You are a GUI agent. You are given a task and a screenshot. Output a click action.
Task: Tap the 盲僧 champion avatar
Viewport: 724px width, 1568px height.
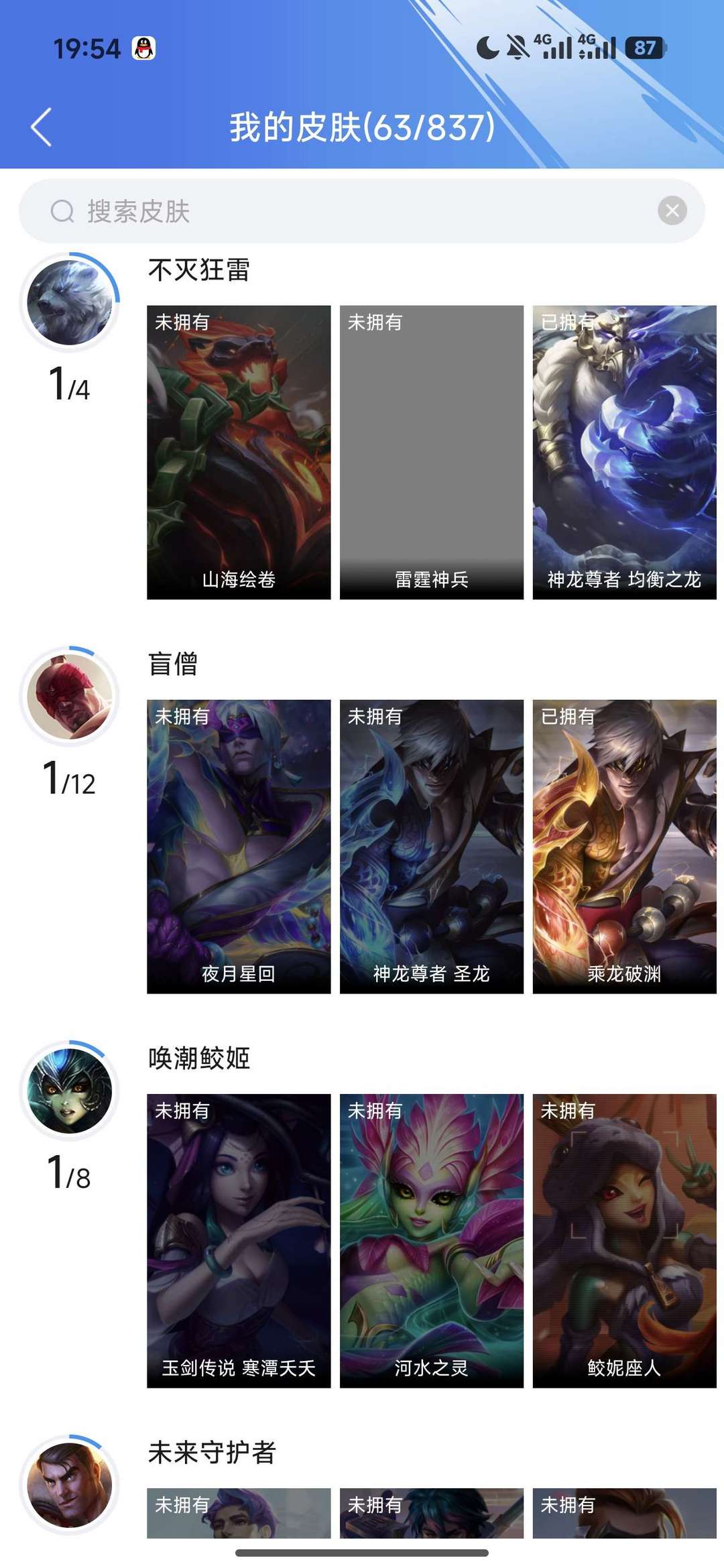(70, 697)
